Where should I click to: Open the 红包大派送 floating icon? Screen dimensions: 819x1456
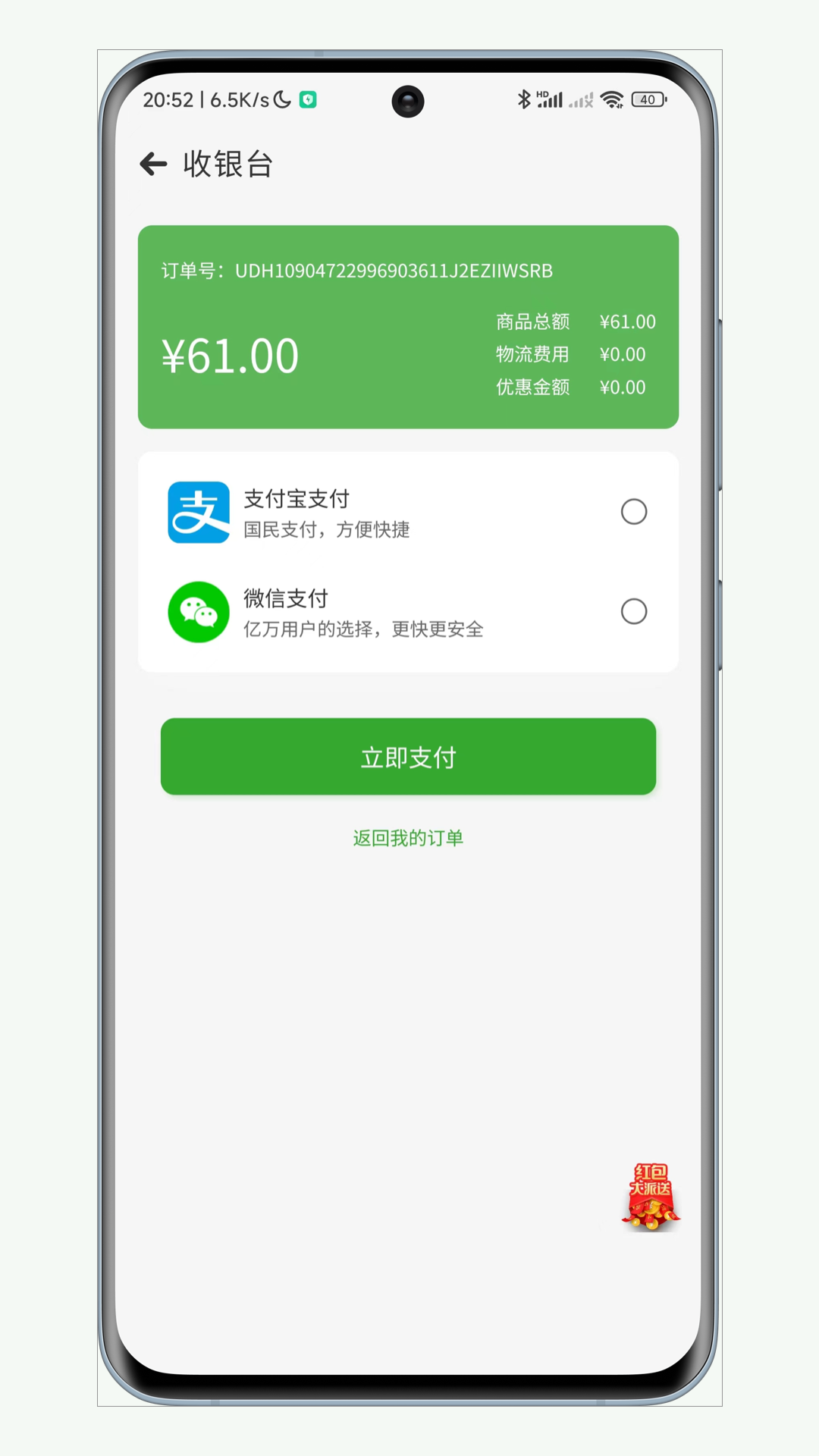pyautogui.click(x=651, y=1197)
